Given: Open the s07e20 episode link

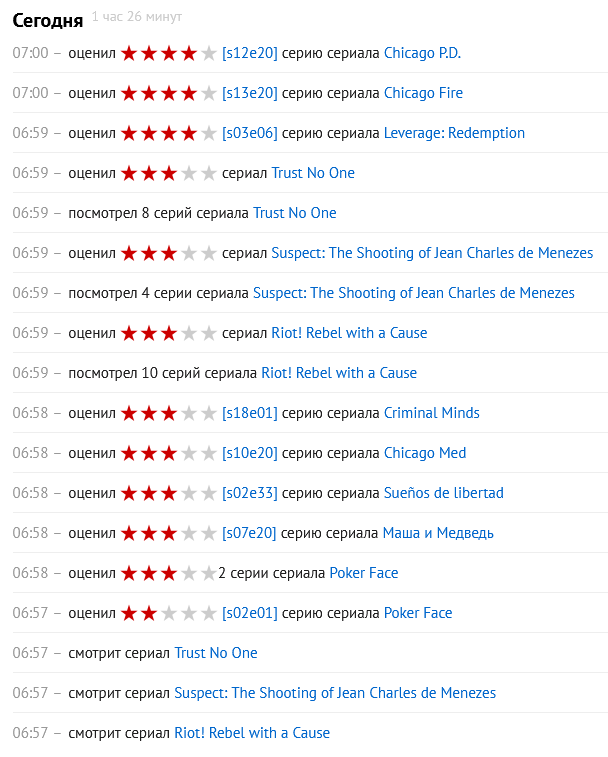Looking at the screenshot, I should click(249, 533).
